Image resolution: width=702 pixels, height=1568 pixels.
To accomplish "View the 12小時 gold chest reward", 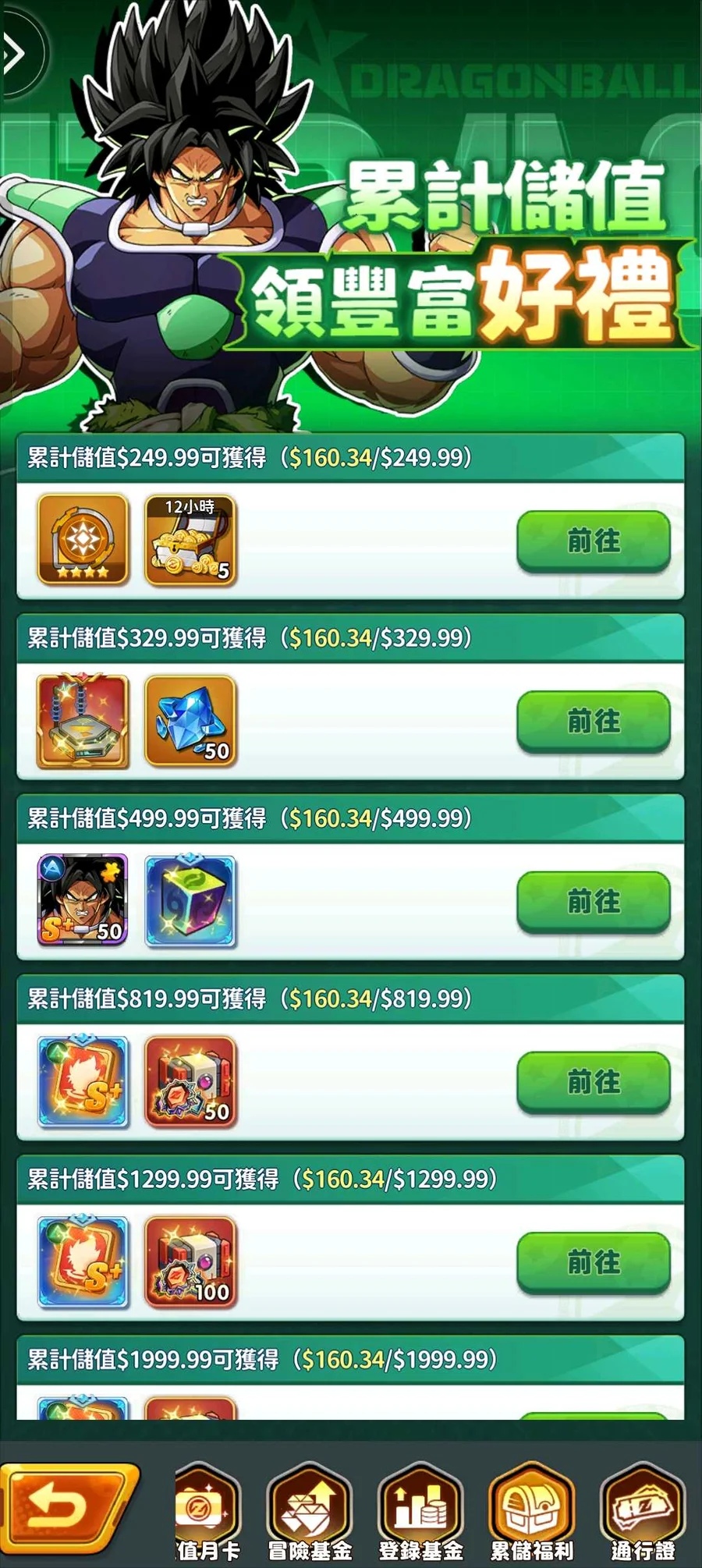I will (190, 540).
